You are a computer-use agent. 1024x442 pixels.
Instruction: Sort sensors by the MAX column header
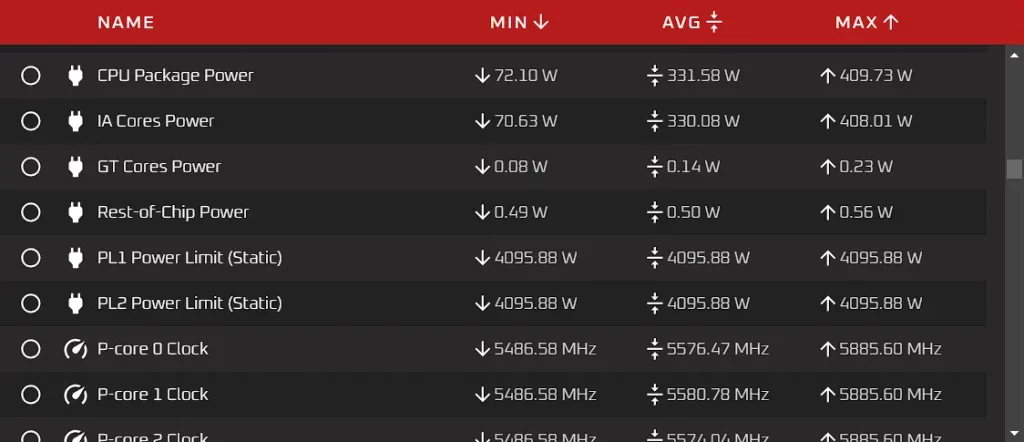tap(866, 22)
